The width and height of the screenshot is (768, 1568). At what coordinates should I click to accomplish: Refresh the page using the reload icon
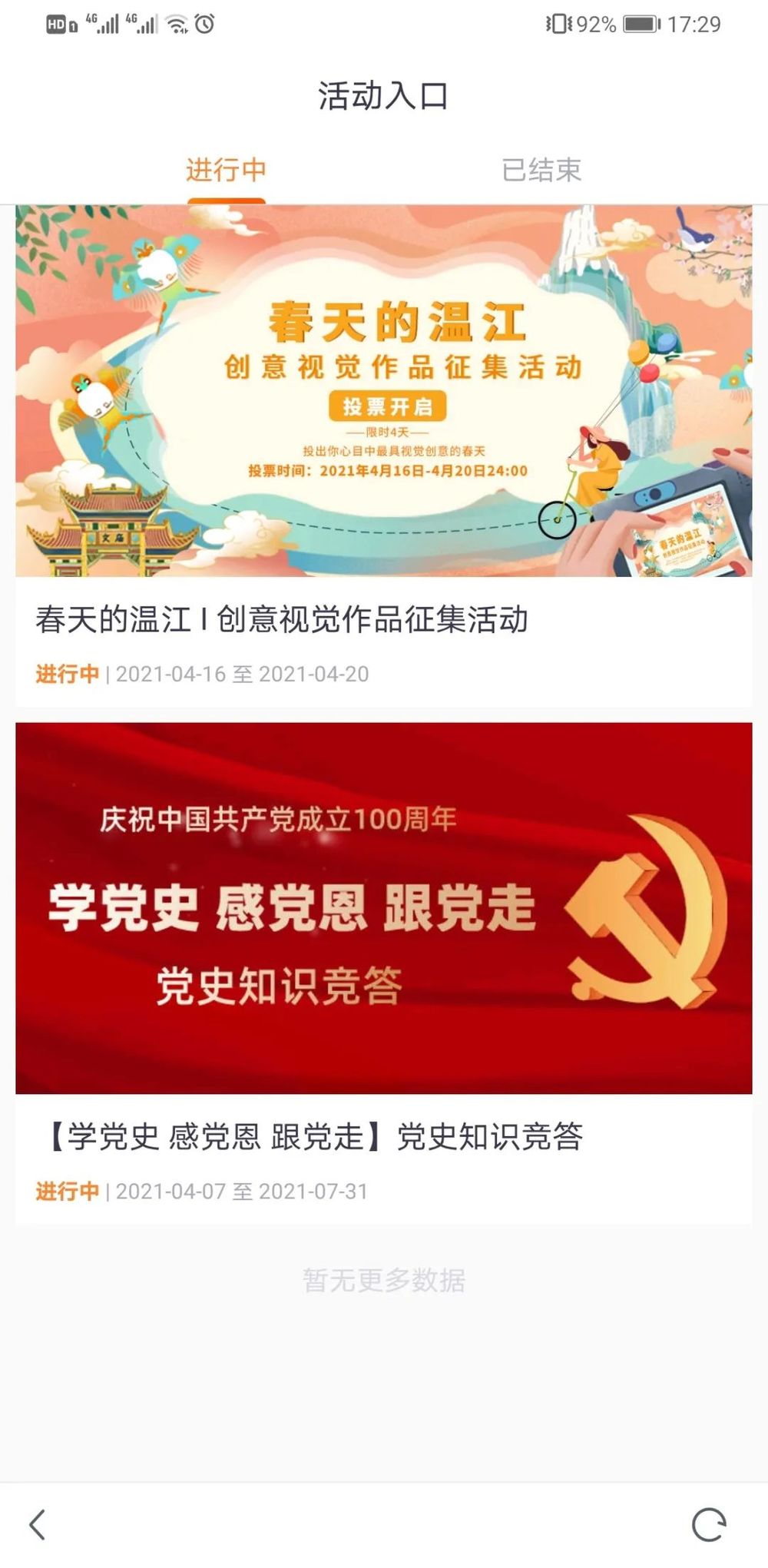pos(708,1524)
